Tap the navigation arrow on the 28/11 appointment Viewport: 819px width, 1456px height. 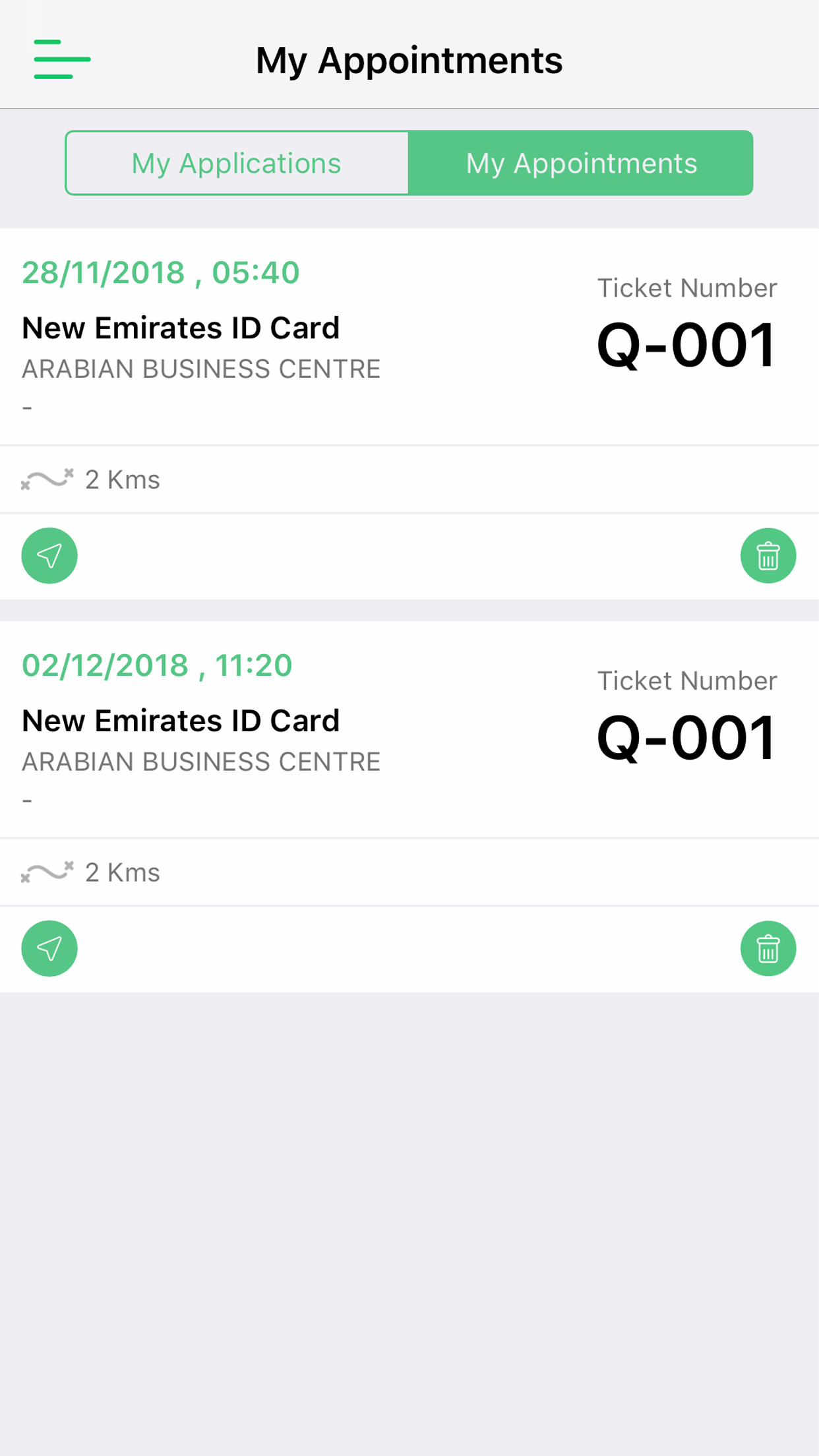point(49,555)
